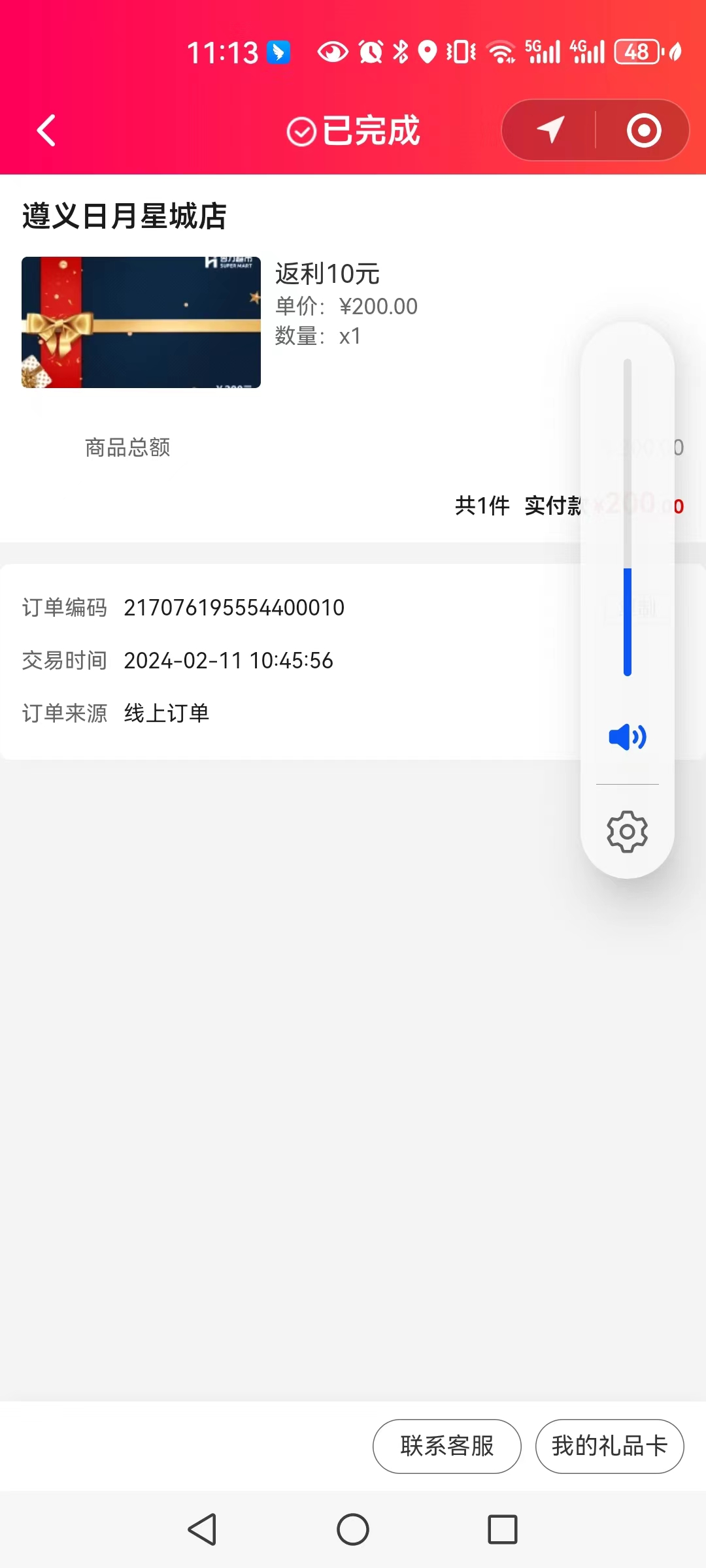
Task: Open volume settings gear icon
Action: coord(628,832)
